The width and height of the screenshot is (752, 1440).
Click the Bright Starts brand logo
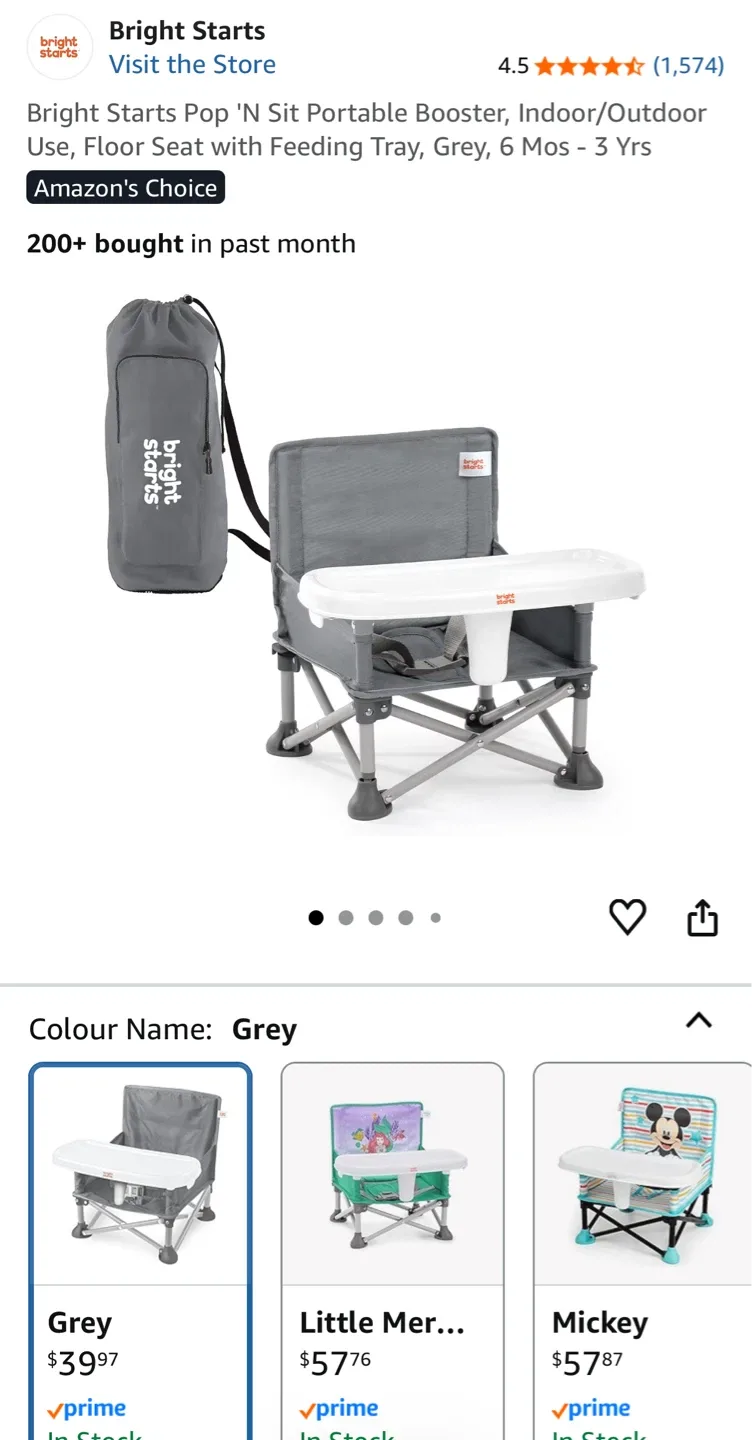(x=59, y=46)
